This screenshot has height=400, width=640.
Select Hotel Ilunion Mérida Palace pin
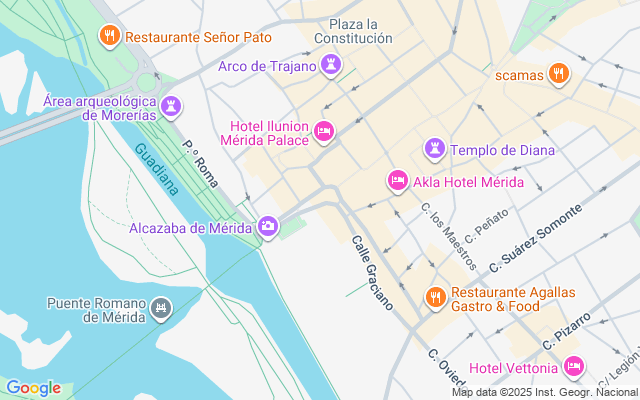coord(324,130)
